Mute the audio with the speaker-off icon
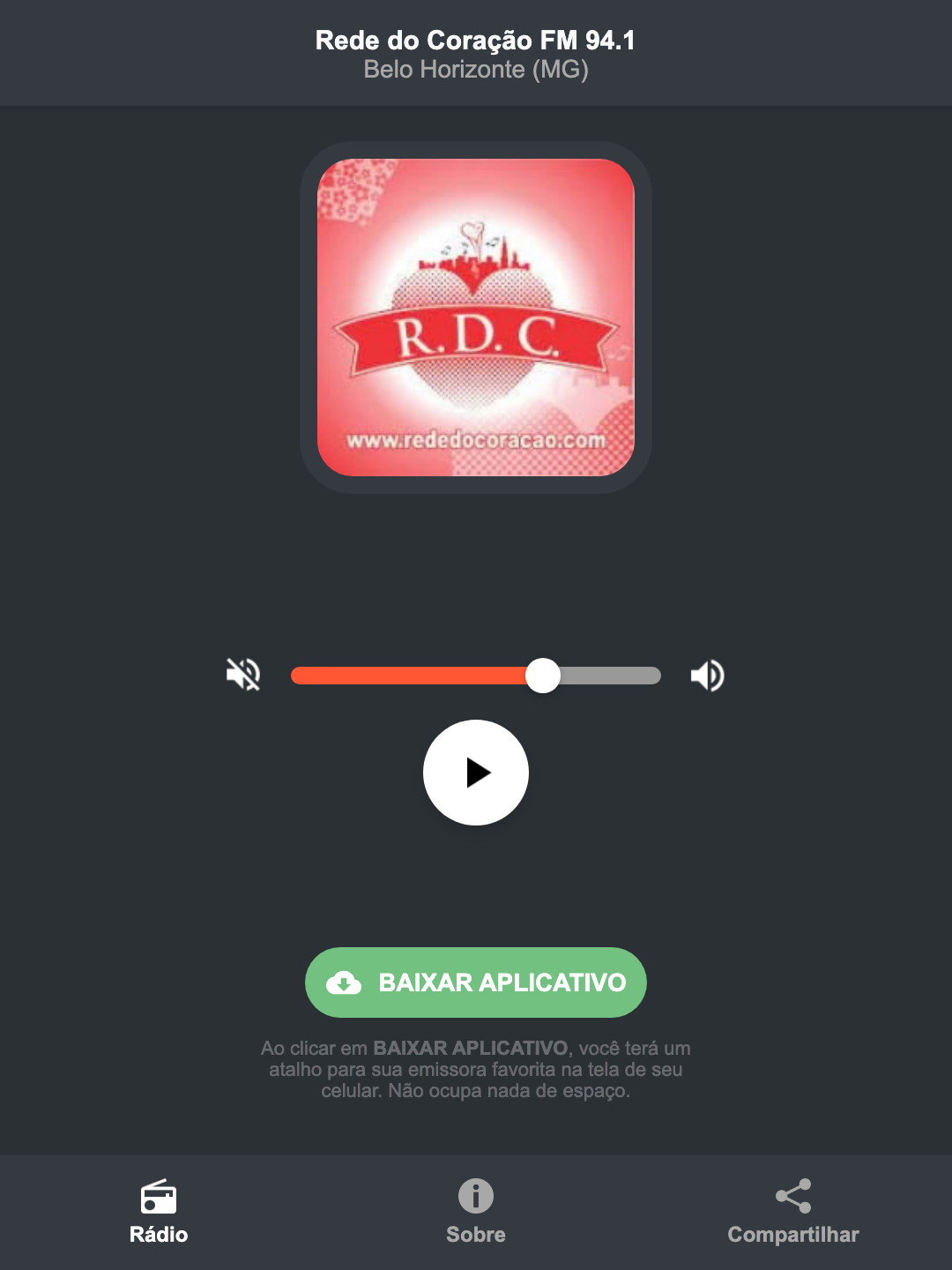This screenshot has width=952, height=1270. click(243, 675)
